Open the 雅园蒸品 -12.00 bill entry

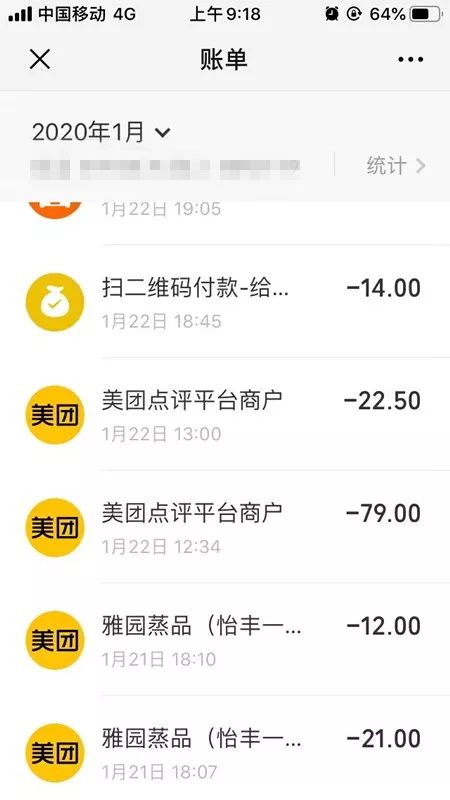click(225, 640)
